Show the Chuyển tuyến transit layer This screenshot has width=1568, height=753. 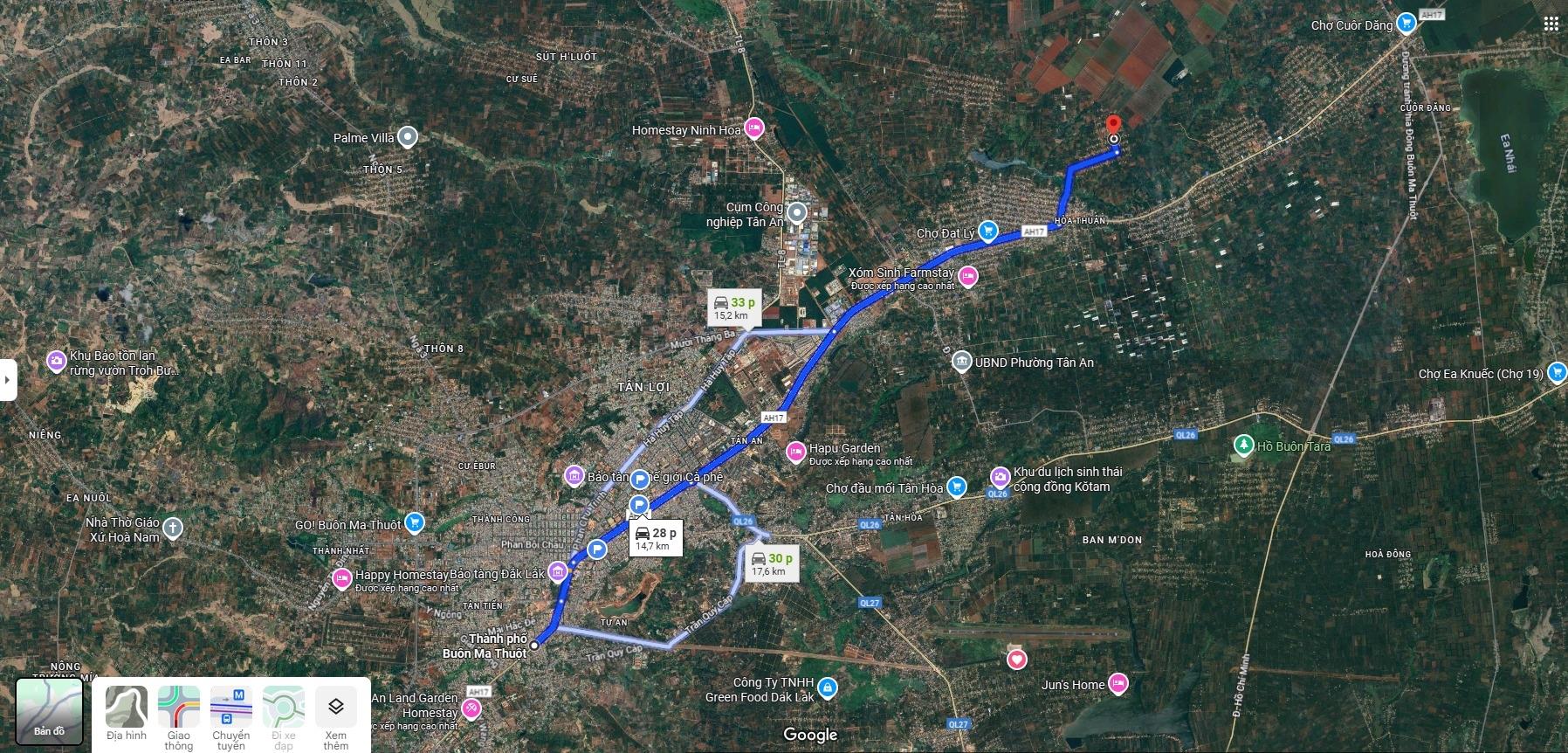coord(231,708)
